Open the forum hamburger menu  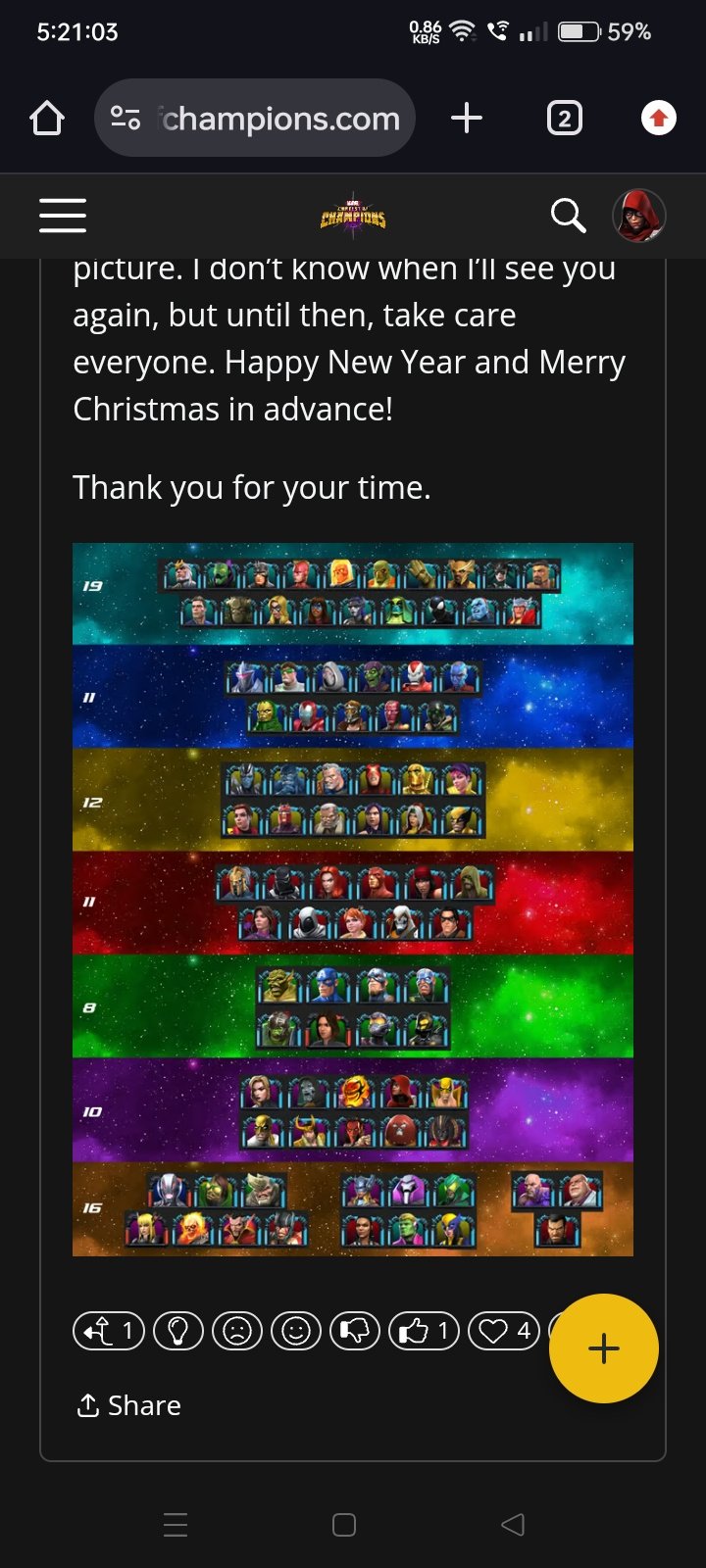point(63,215)
